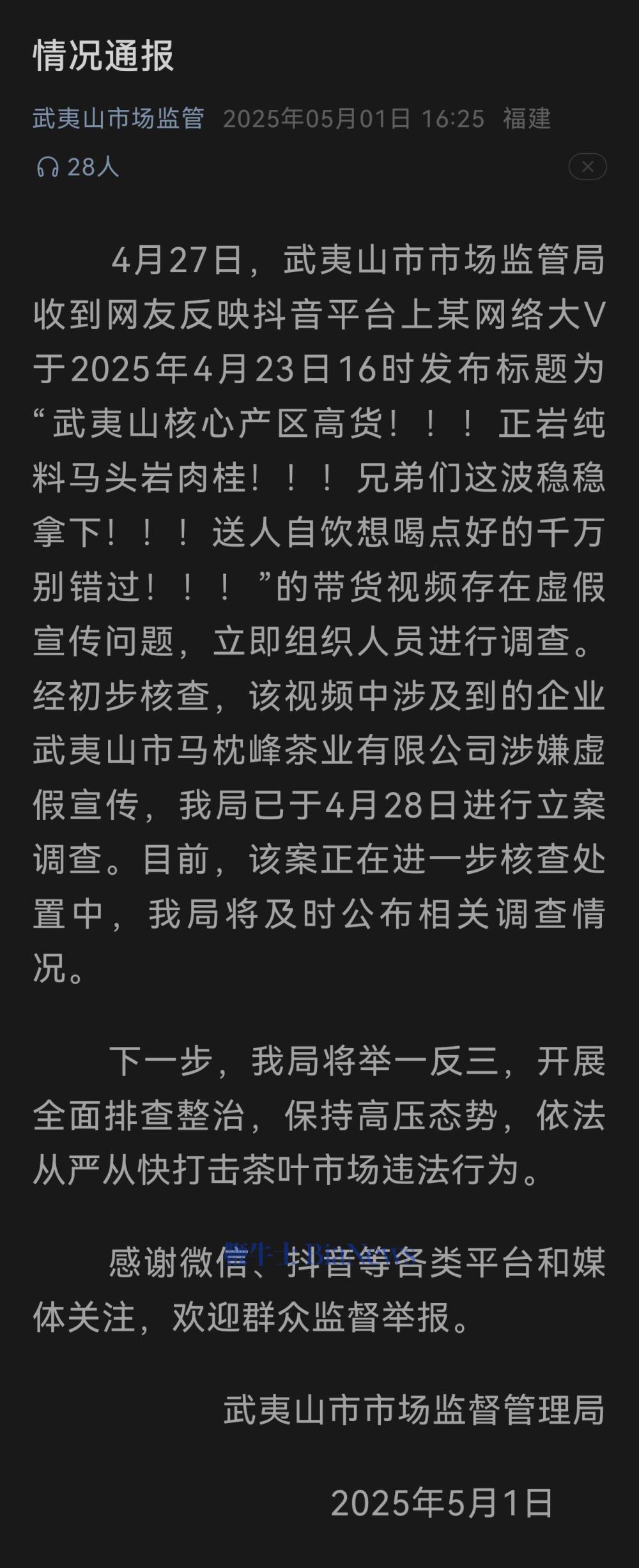Open the 武夷山市场监管 account link
This screenshot has width=639, height=1568.
(119, 119)
